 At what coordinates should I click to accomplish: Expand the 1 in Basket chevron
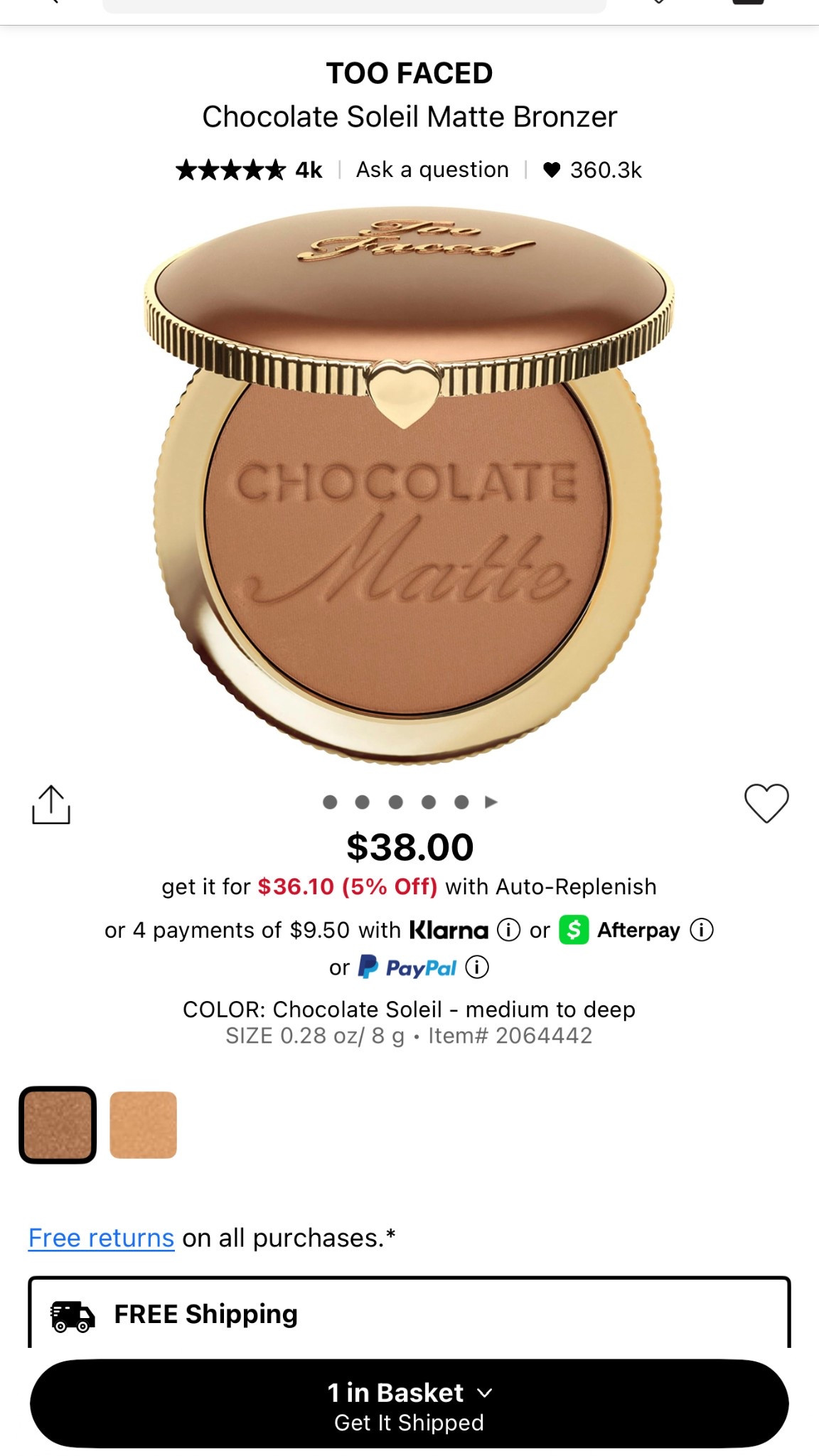[x=486, y=1393]
